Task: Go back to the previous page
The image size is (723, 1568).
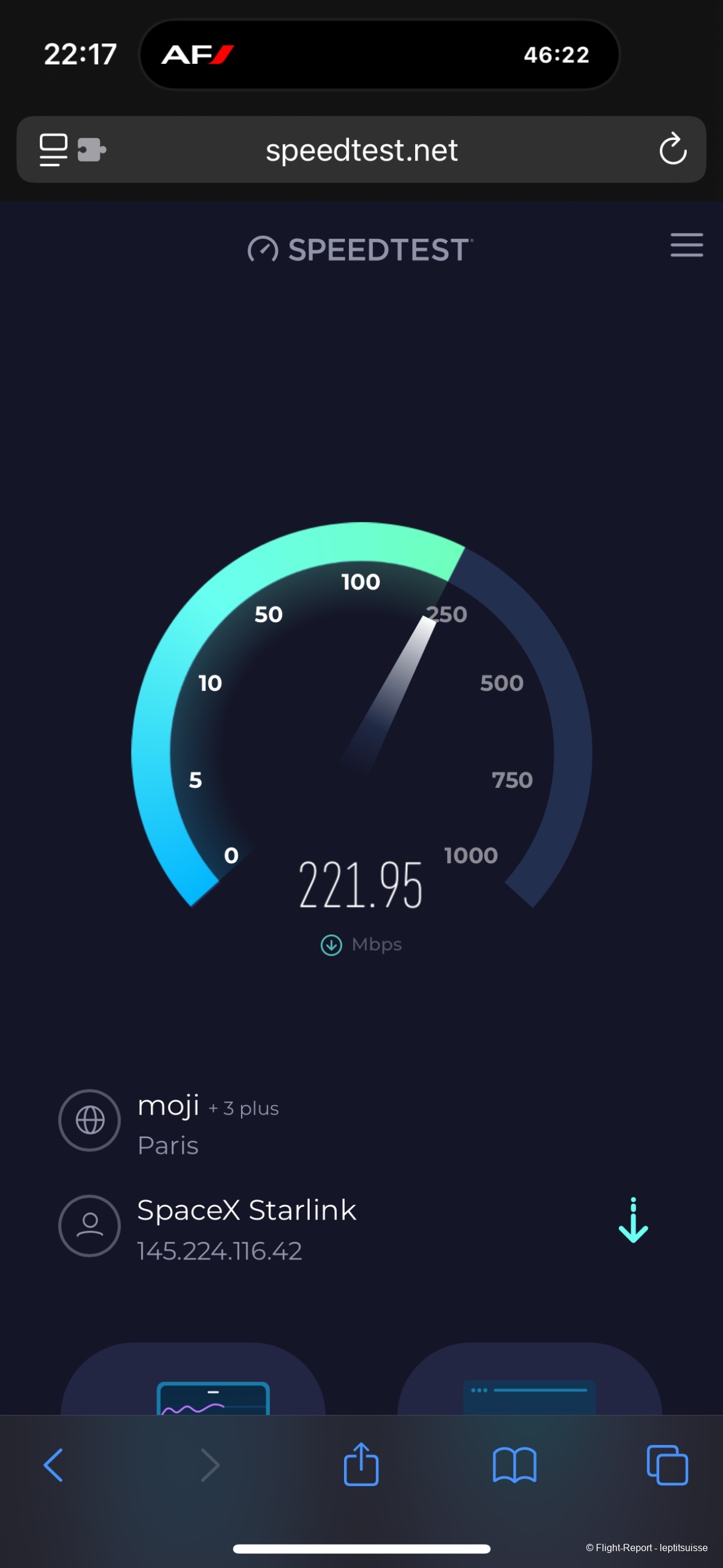Action: tap(54, 1464)
